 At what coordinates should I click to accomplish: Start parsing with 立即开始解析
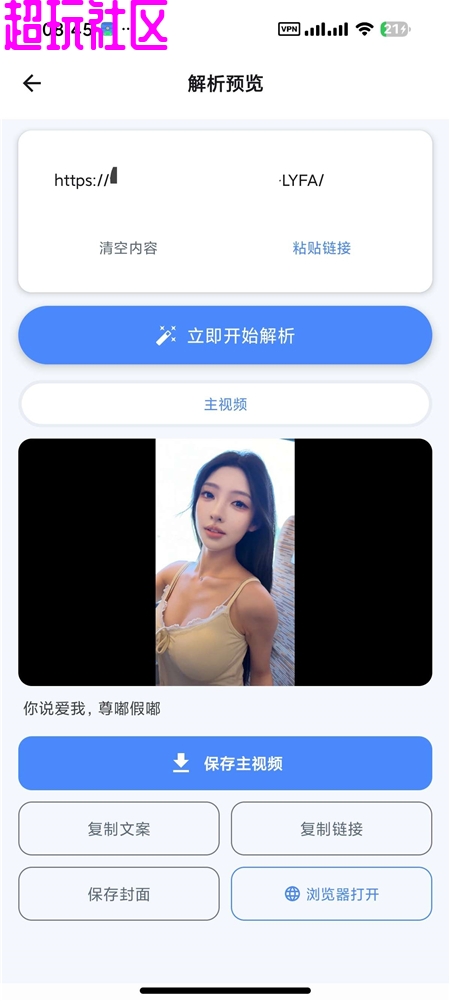[225, 335]
